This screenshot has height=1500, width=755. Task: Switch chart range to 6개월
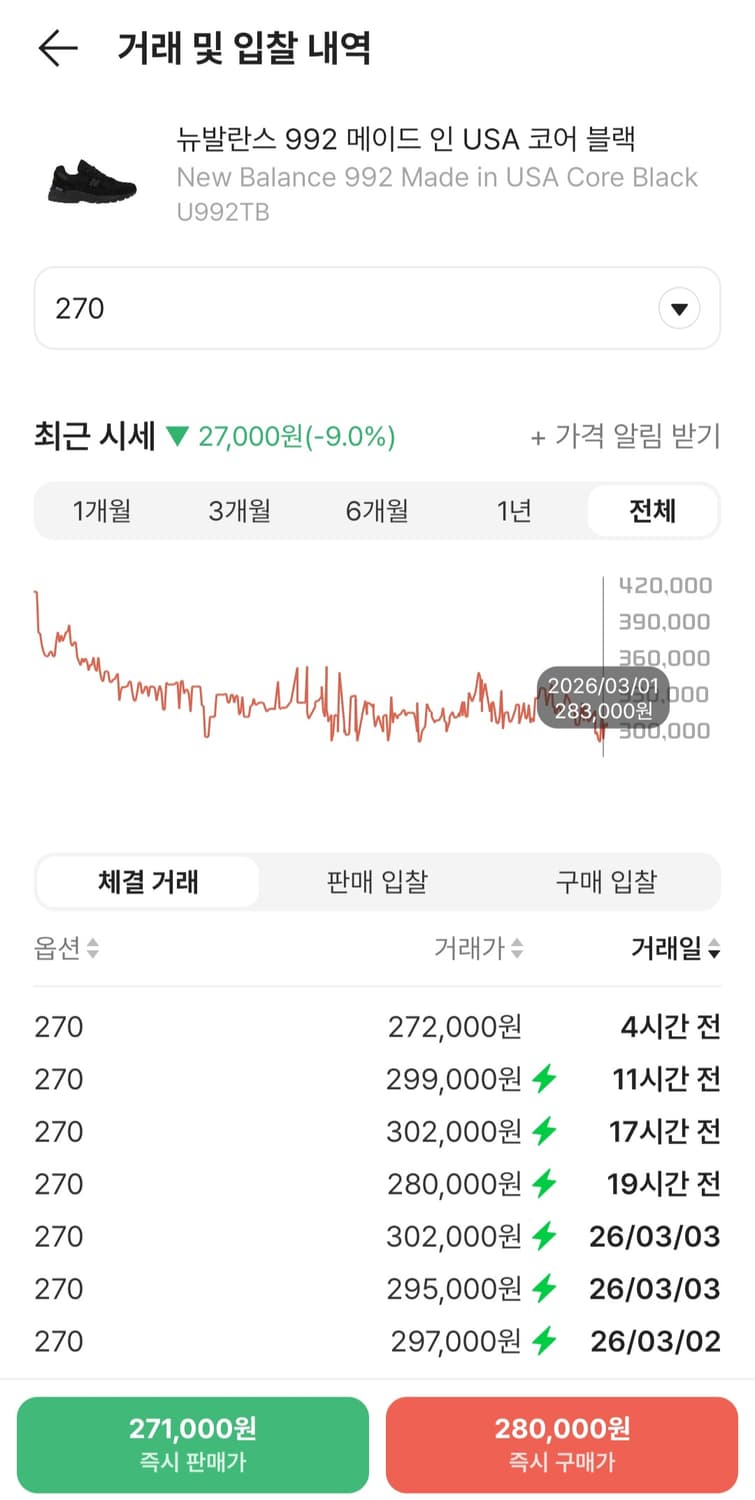[378, 510]
